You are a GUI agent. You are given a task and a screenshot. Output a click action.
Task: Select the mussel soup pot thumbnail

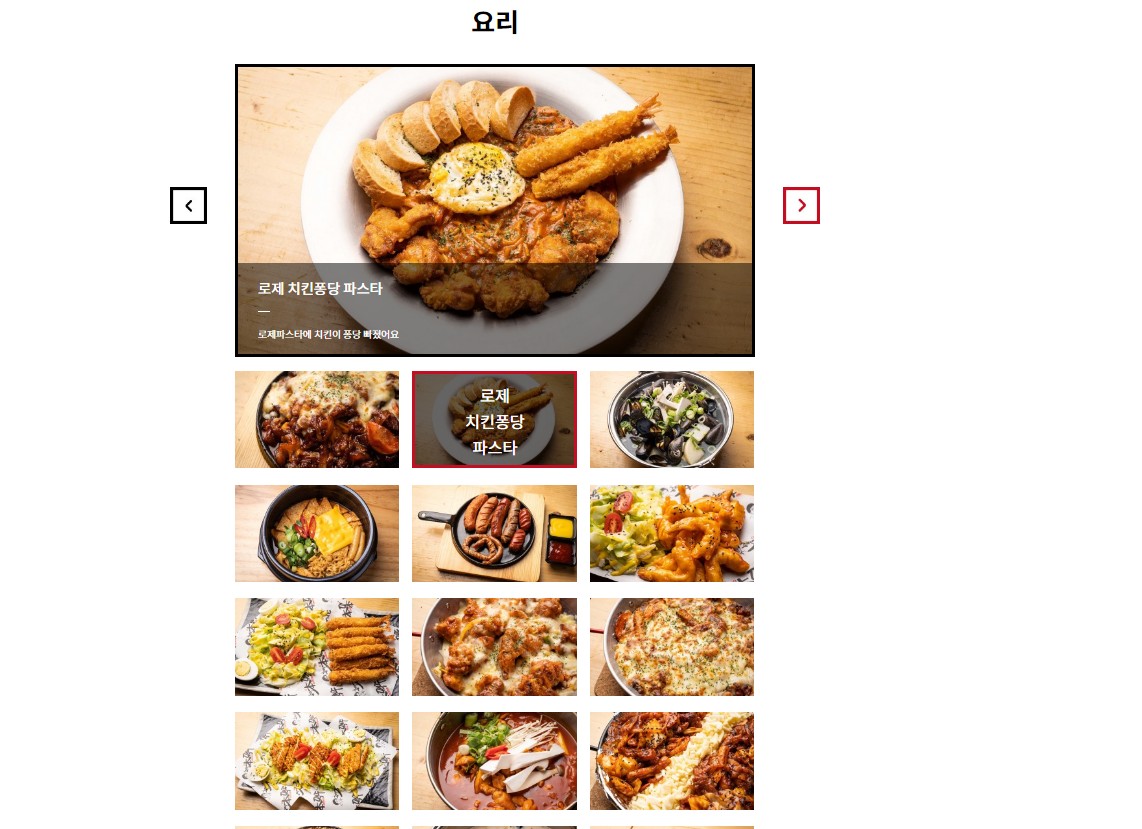[671, 420]
